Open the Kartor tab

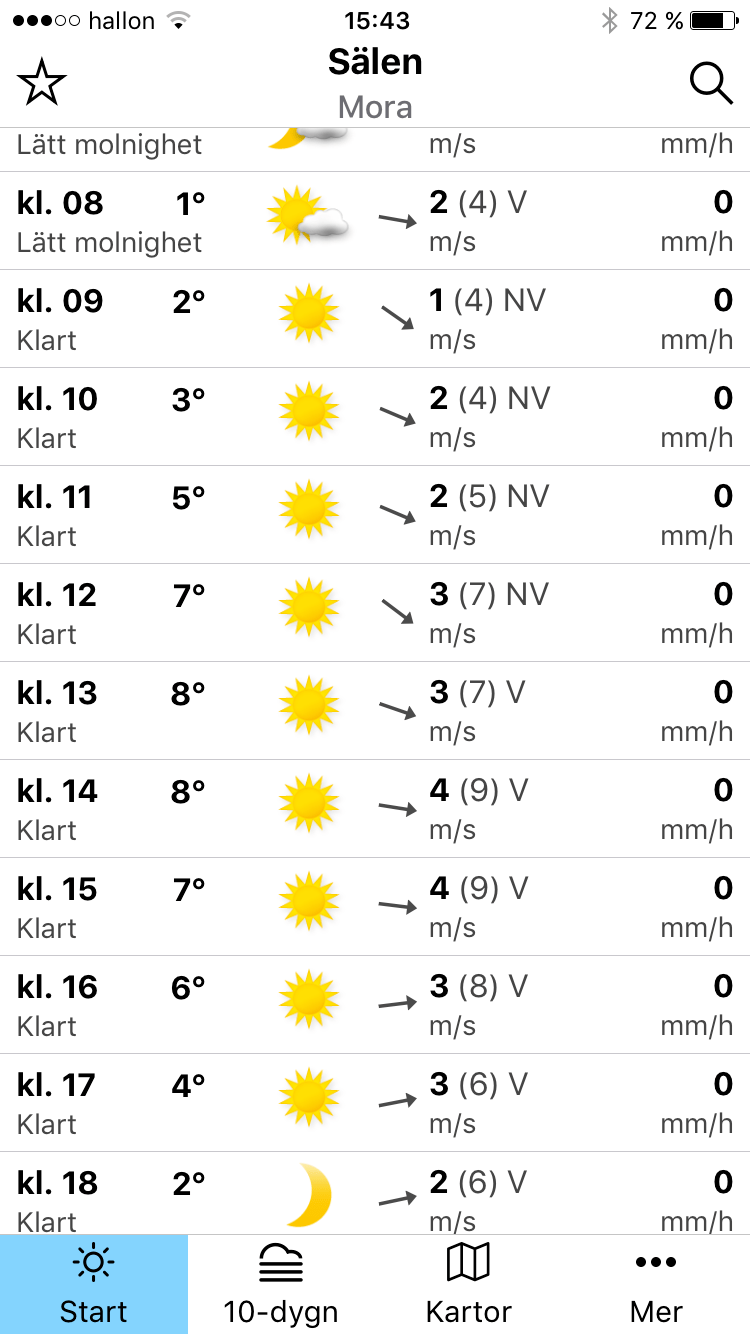click(x=468, y=1285)
